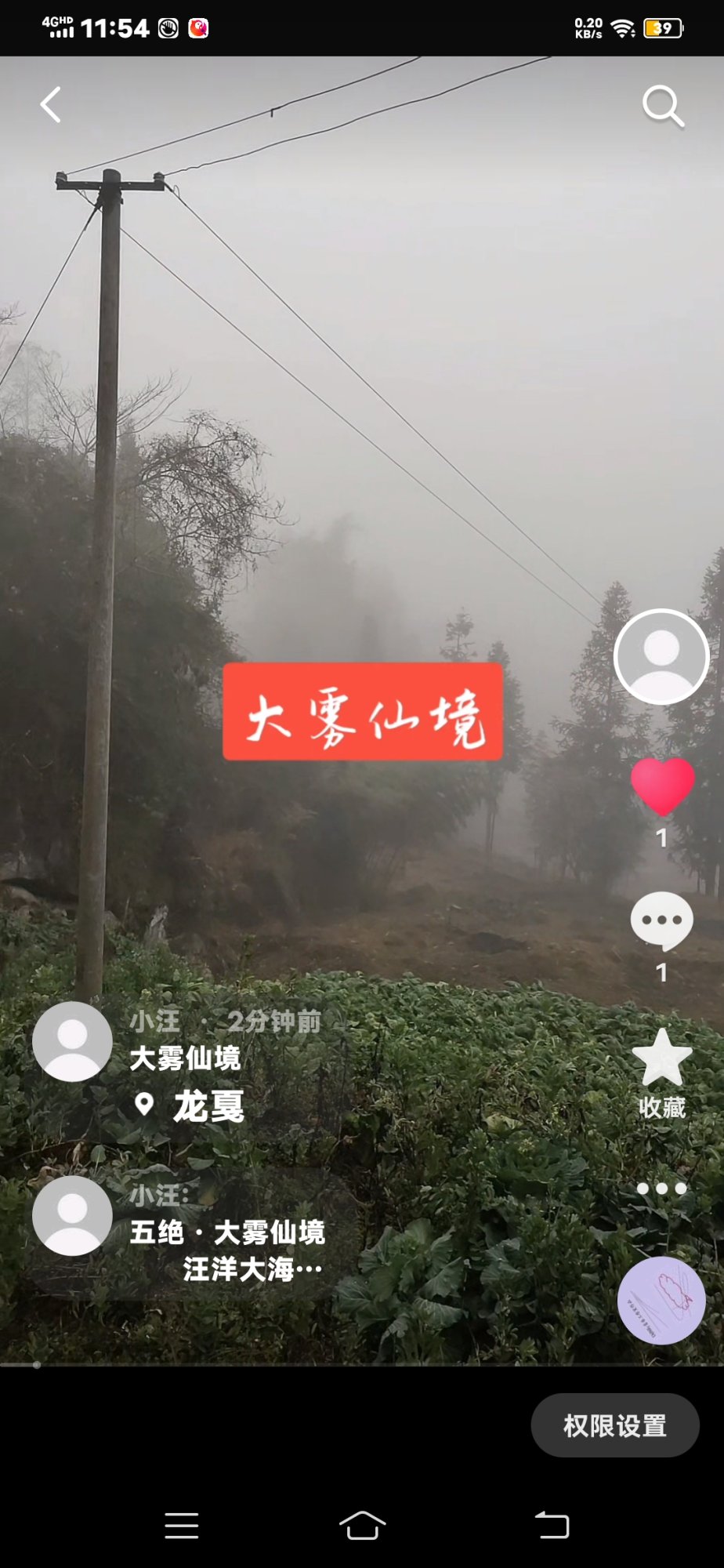Open the 权限设置 button

tap(615, 1425)
